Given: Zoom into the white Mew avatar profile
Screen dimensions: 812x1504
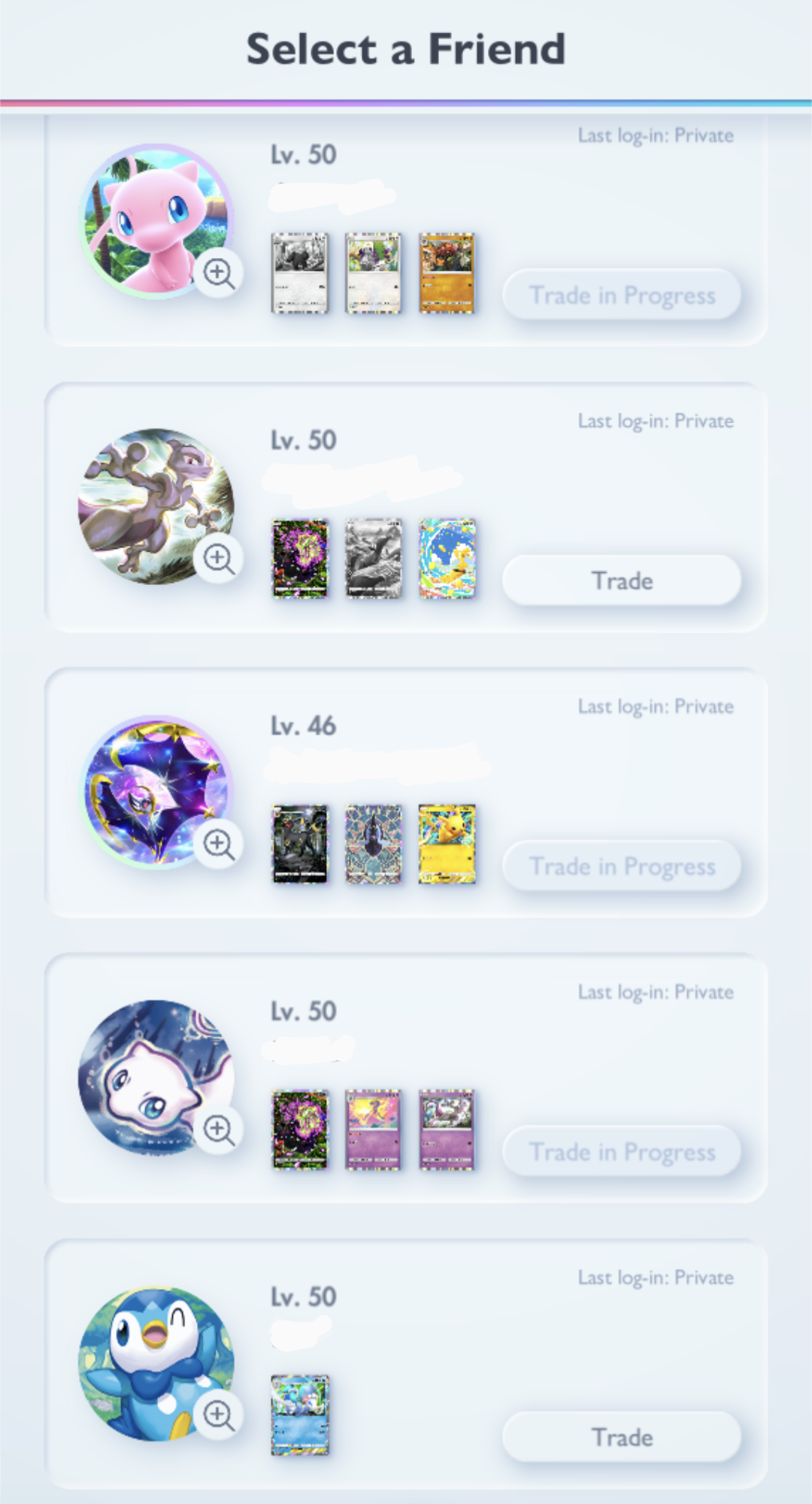Looking at the screenshot, I should tap(218, 1130).
